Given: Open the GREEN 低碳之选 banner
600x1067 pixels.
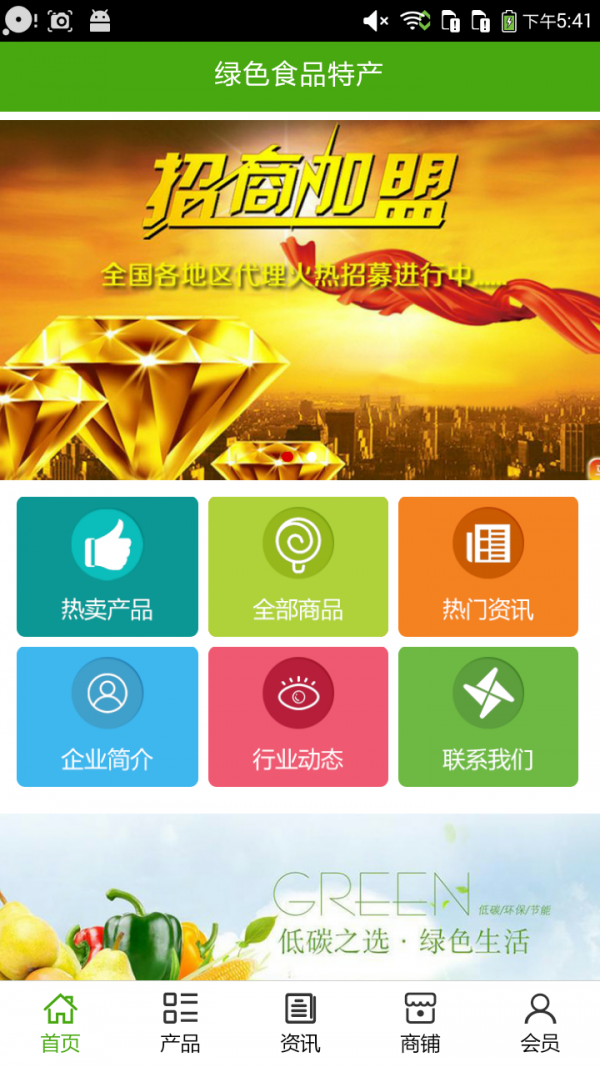Looking at the screenshot, I should click(x=300, y=897).
